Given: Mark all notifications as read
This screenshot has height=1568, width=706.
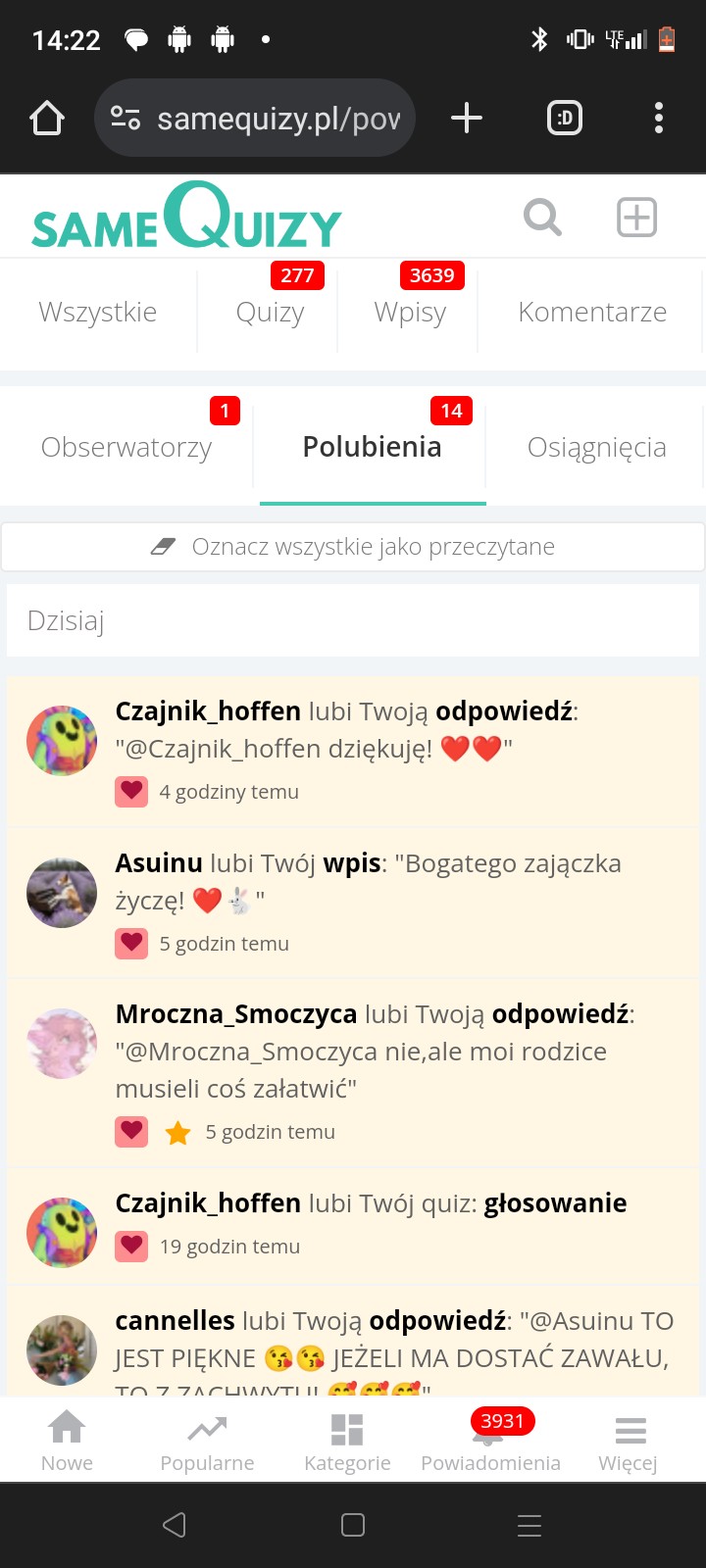Looking at the screenshot, I should (x=353, y=546).
